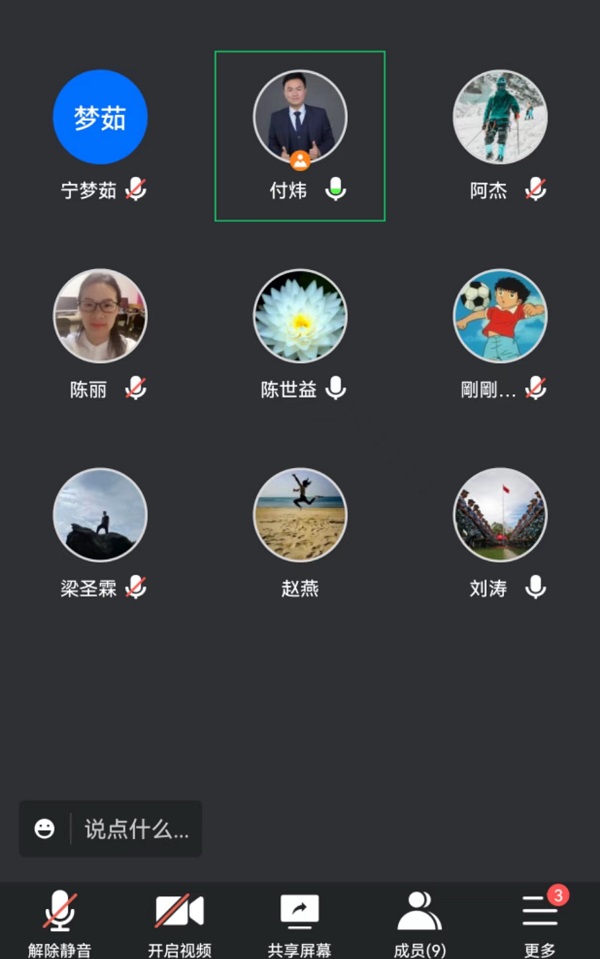The height and width of the screenshot is (959, 600).
Task: Tap 陈世益's lotus flower avatar
Action: (300, 316)
